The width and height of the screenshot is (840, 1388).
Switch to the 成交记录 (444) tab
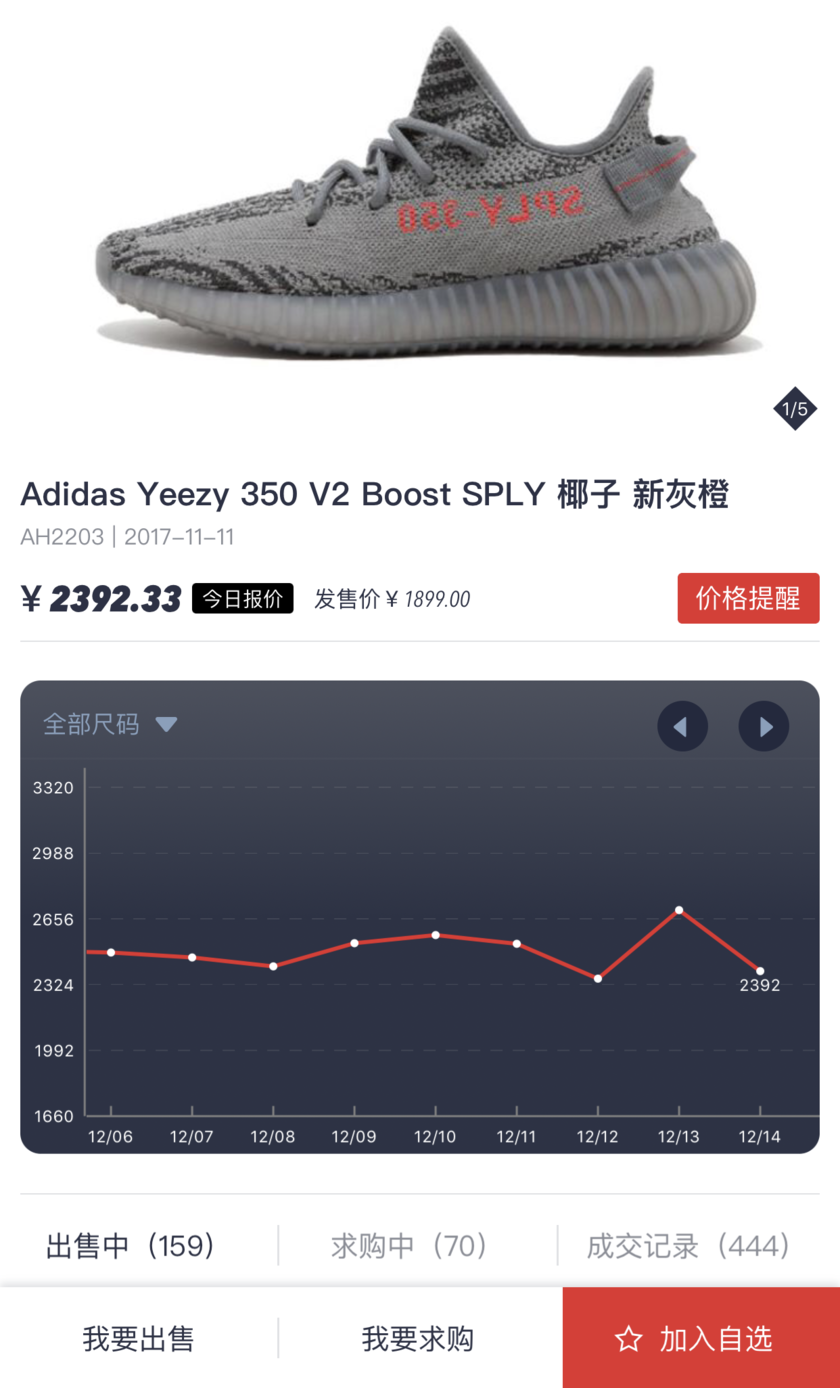pos(689,1246)
